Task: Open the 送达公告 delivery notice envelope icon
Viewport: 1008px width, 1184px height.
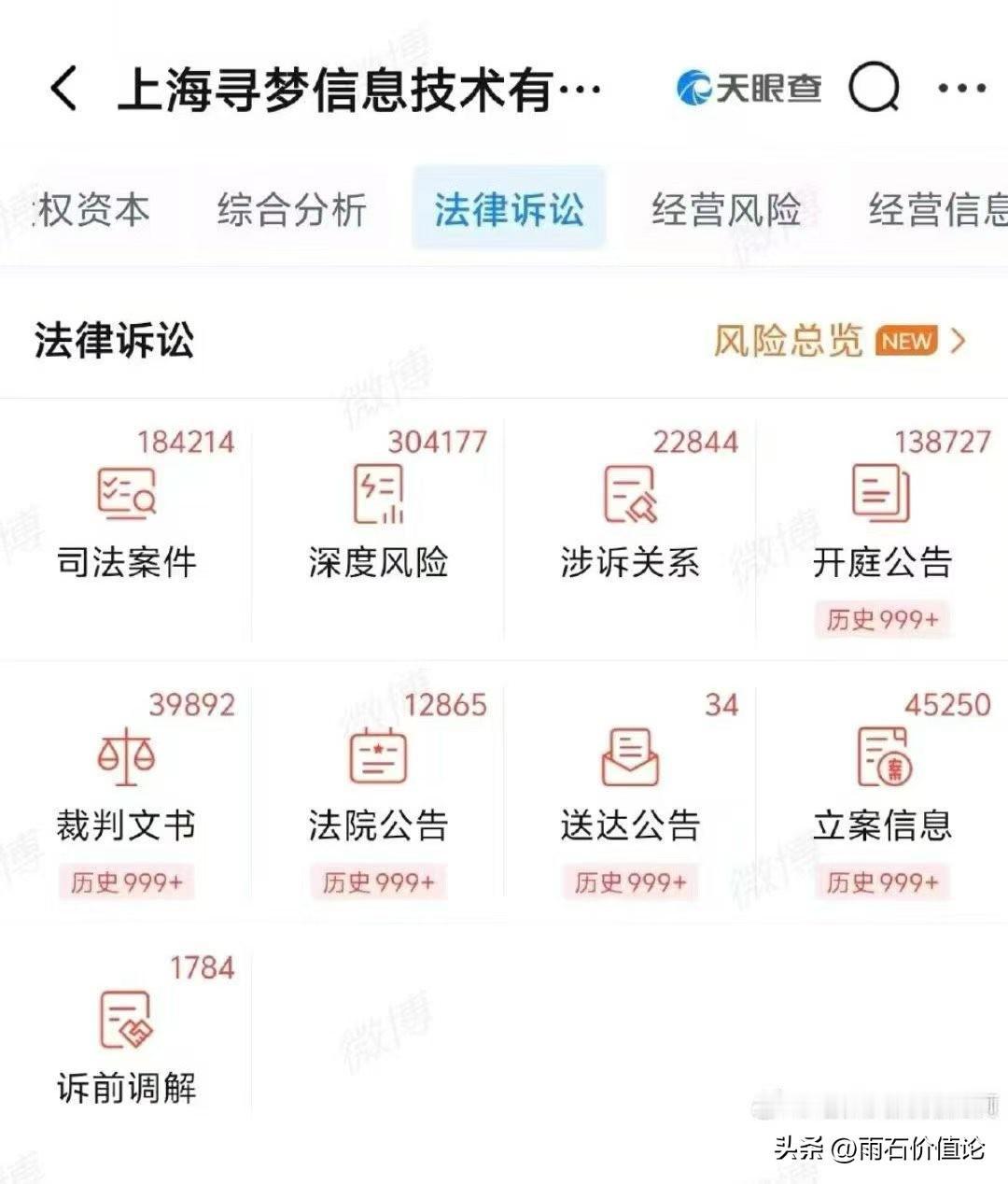Action: click(630, 756)
